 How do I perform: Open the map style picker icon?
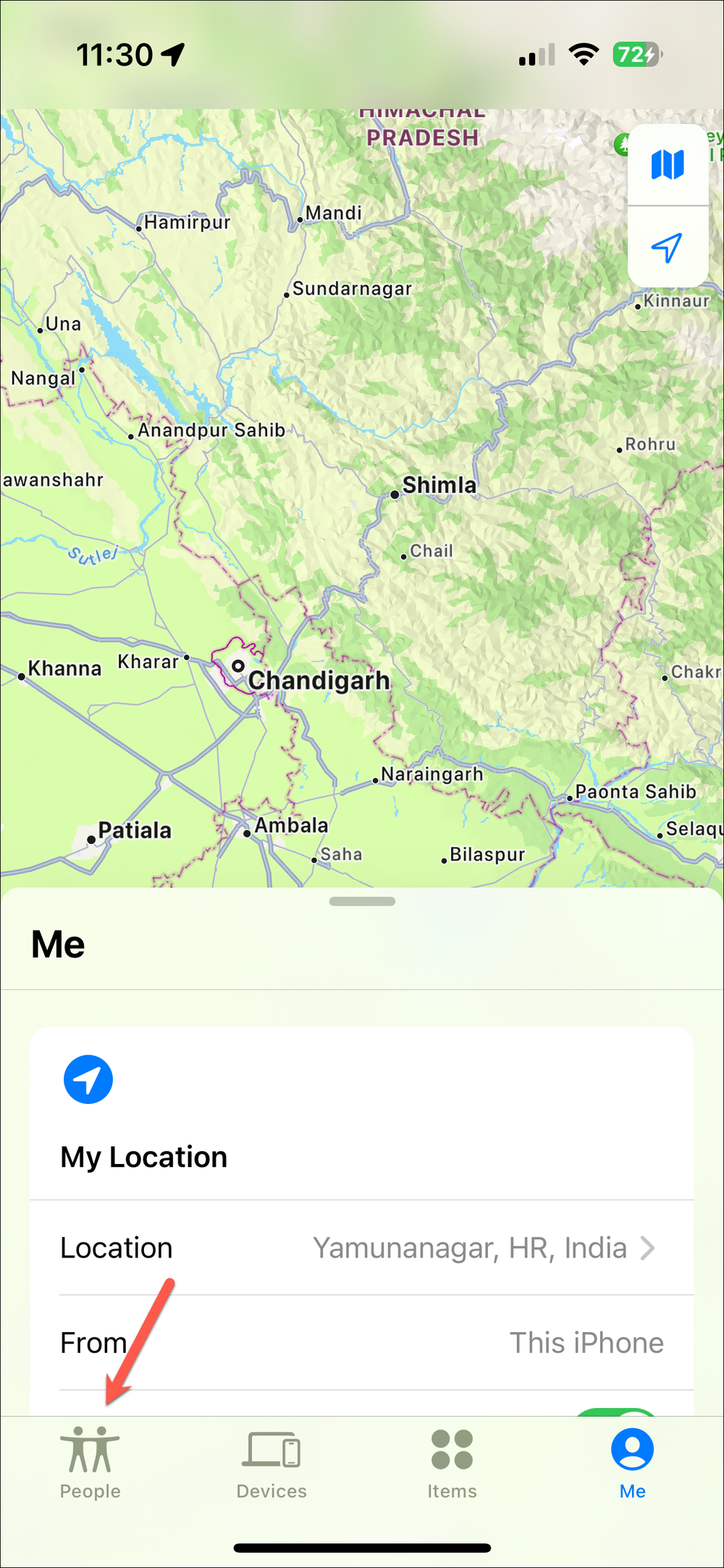click(x=668, y=164)
